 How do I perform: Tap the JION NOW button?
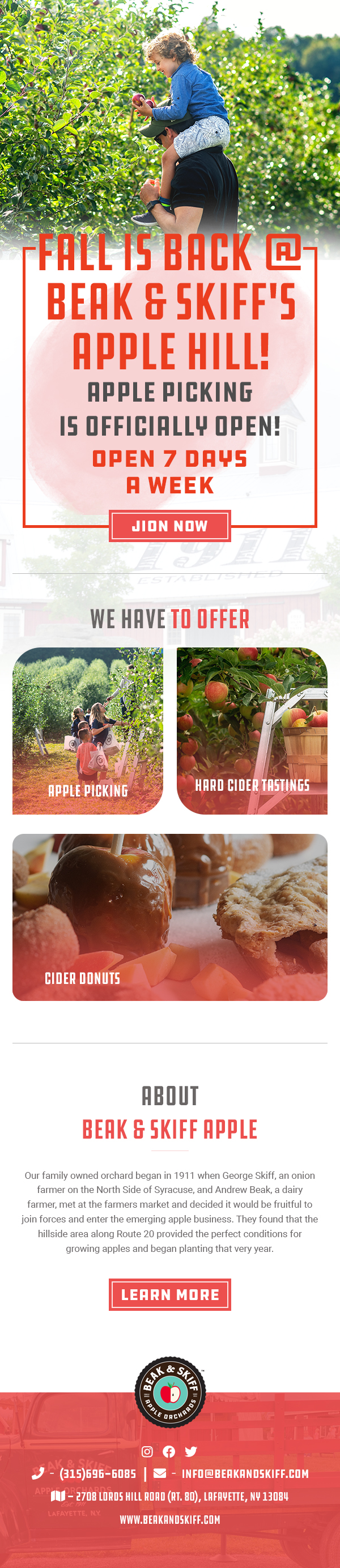[170, 525]
